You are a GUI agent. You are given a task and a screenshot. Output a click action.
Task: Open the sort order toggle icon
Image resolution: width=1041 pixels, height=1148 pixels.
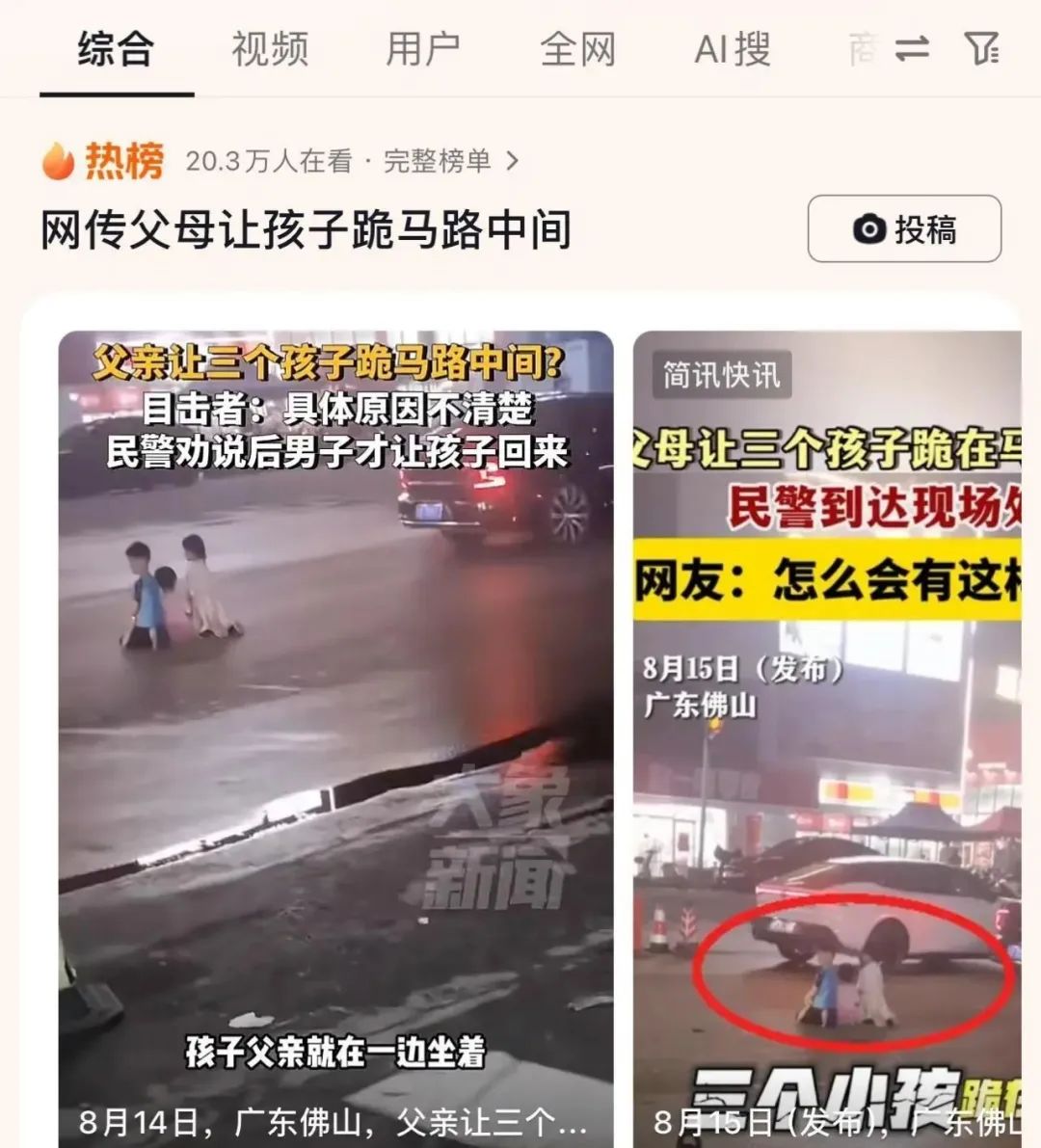[x=911, y=48]
